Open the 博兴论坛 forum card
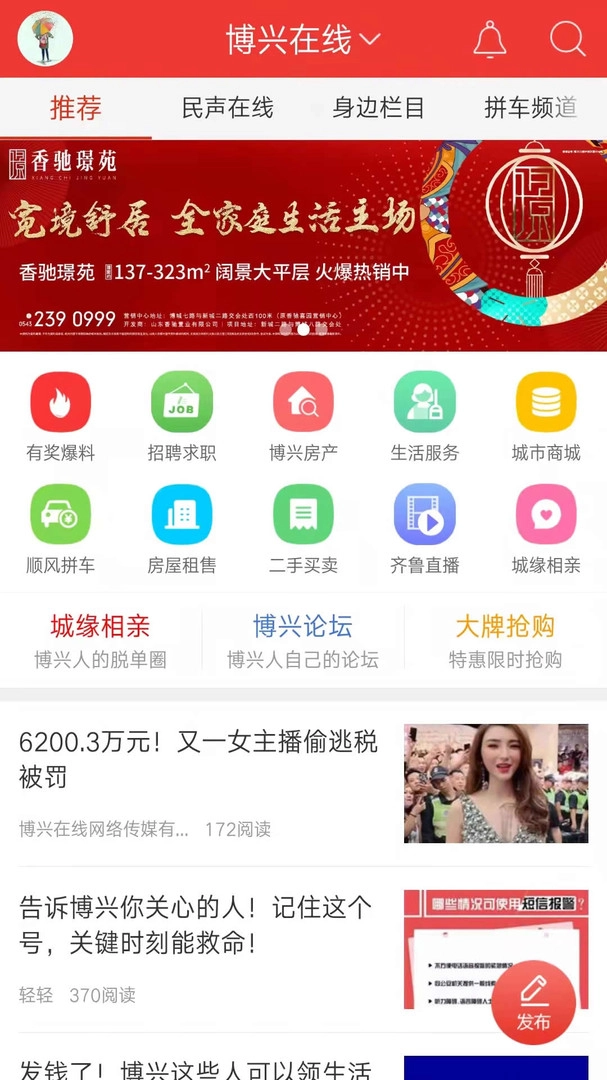 click(x=303, y=641)
